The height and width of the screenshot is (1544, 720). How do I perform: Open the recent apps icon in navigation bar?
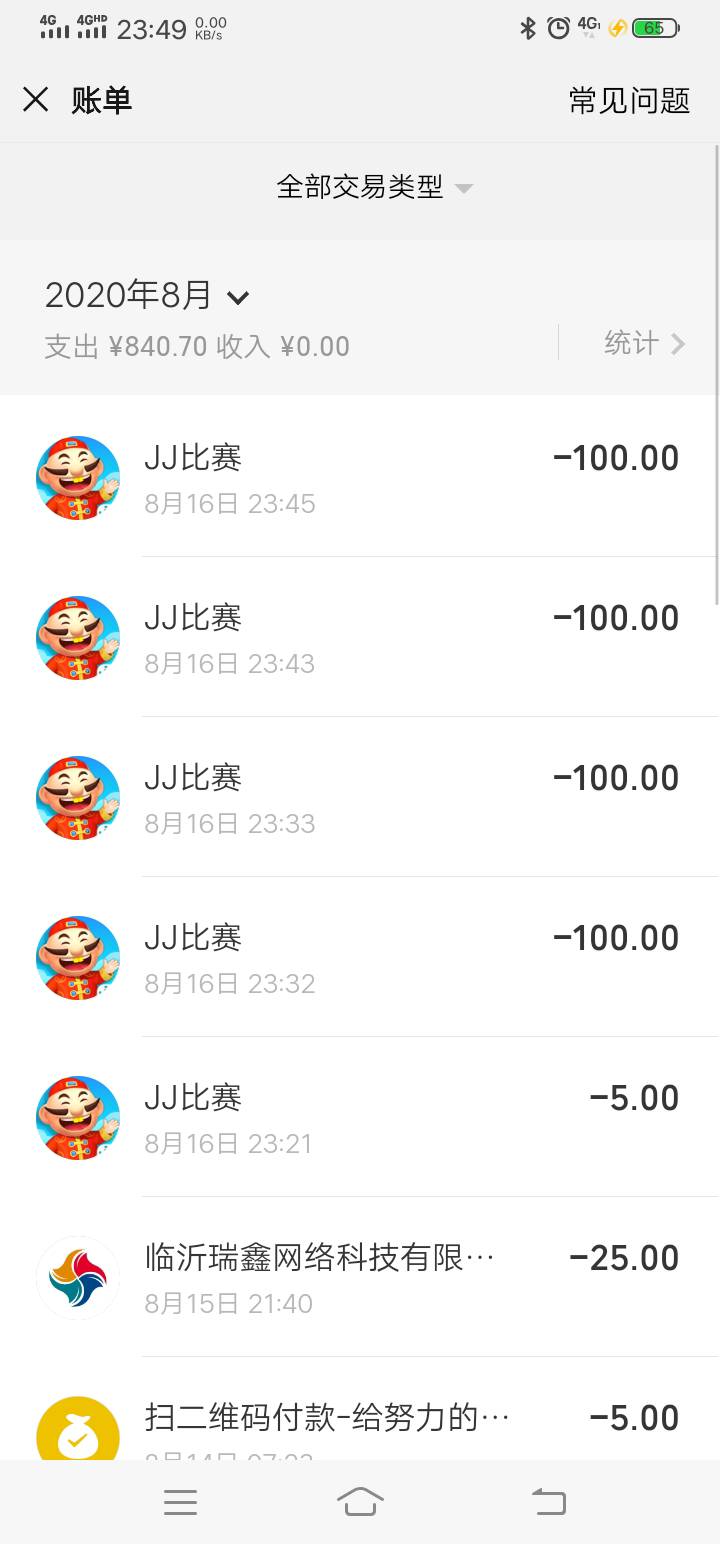pos(180,1501)
